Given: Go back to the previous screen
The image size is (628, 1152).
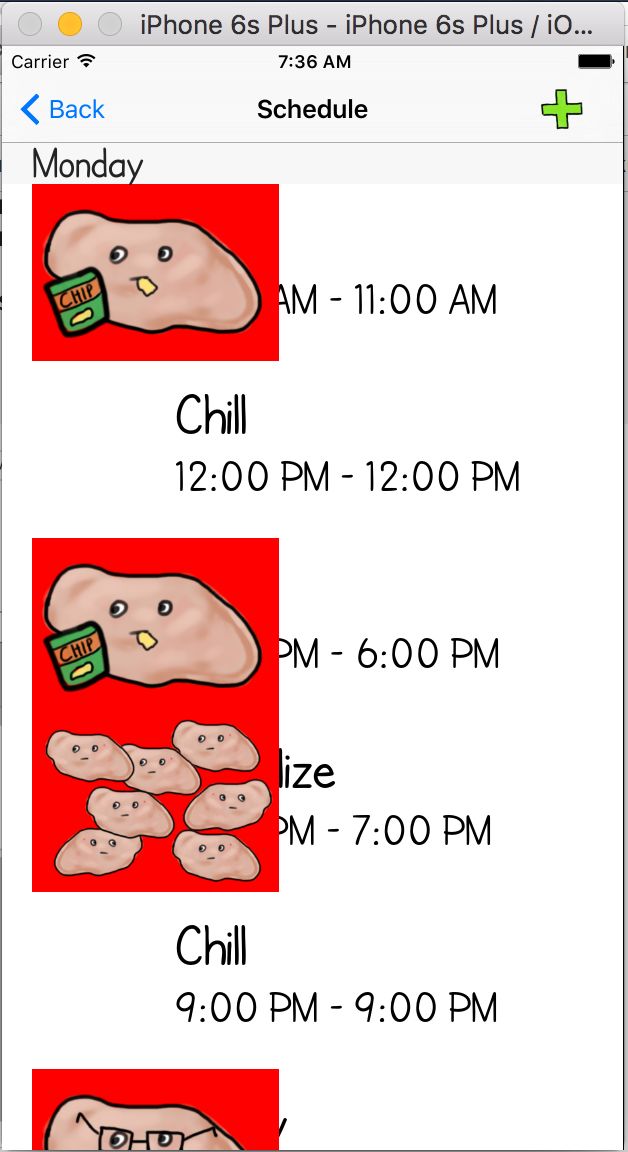Looking at the screenshot, I should tap(62, 109).
